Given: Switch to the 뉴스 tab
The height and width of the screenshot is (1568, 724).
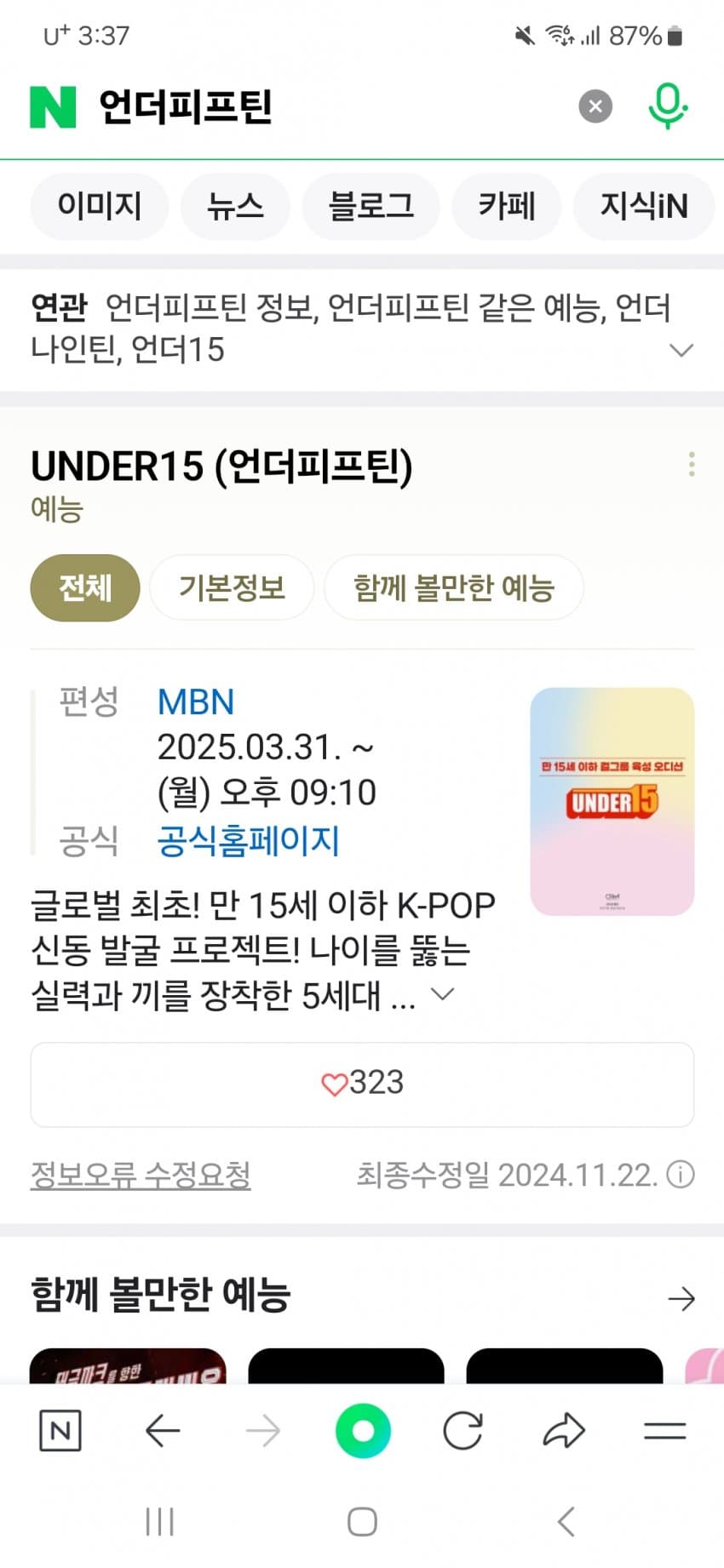Looking at the screenshot, I should pos(235,206).
